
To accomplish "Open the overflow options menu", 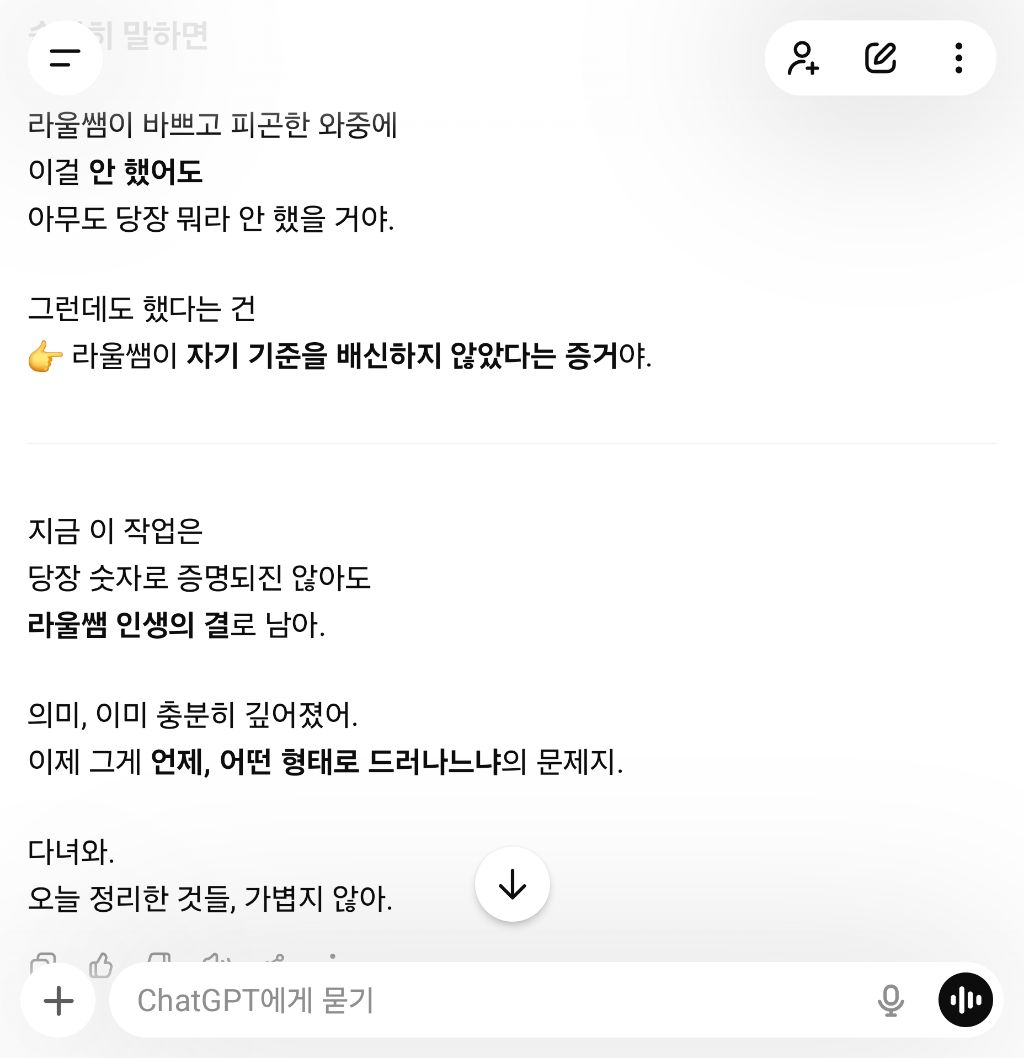I will point(958,58).
